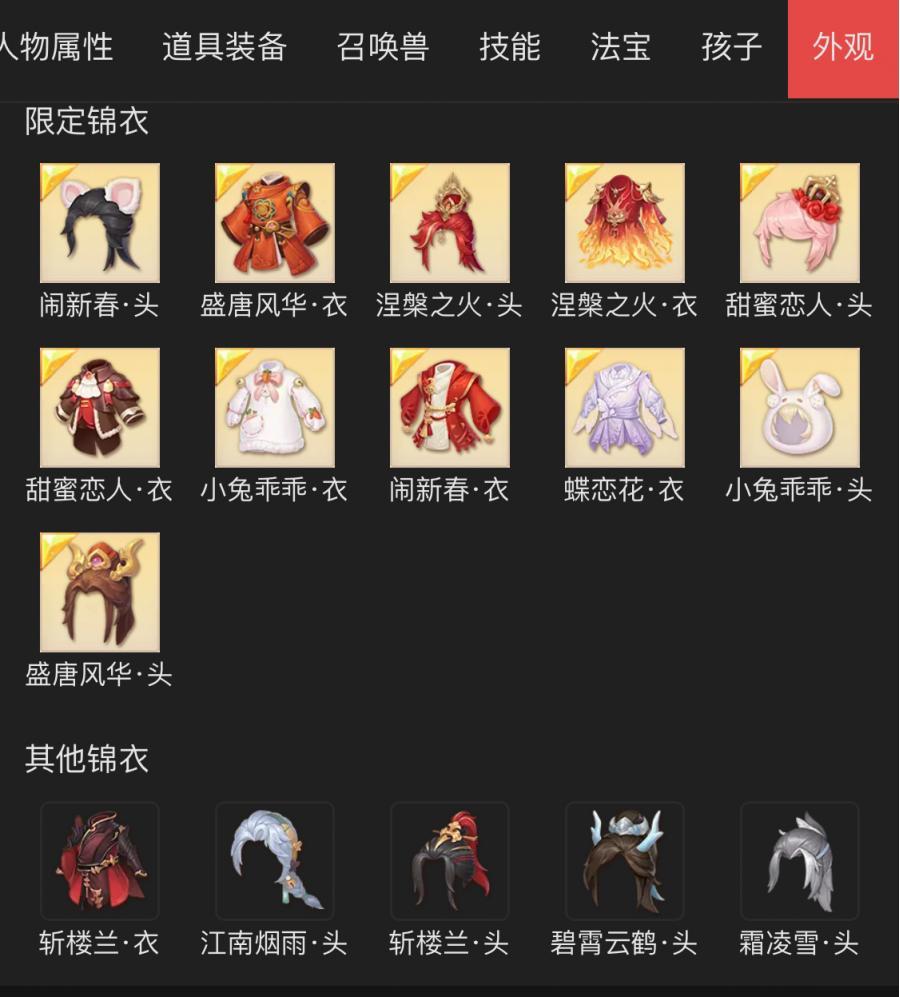Select the 甜蜜恋人·衣 outfit

click(x=99, y=407)
